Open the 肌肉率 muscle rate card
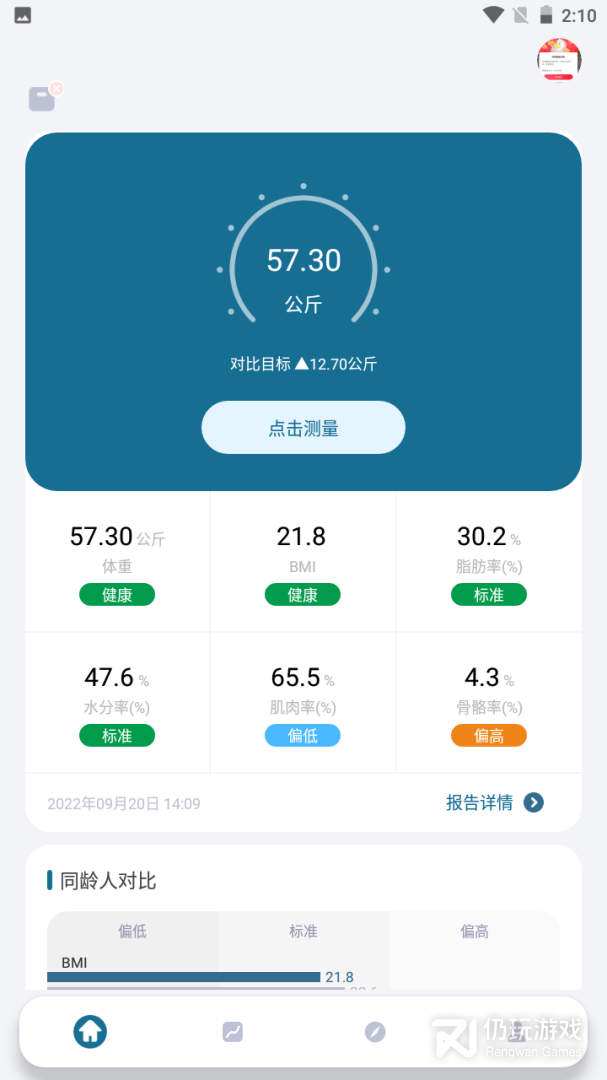The width and height of the screenshot is (607, 1080). point(302,703)
